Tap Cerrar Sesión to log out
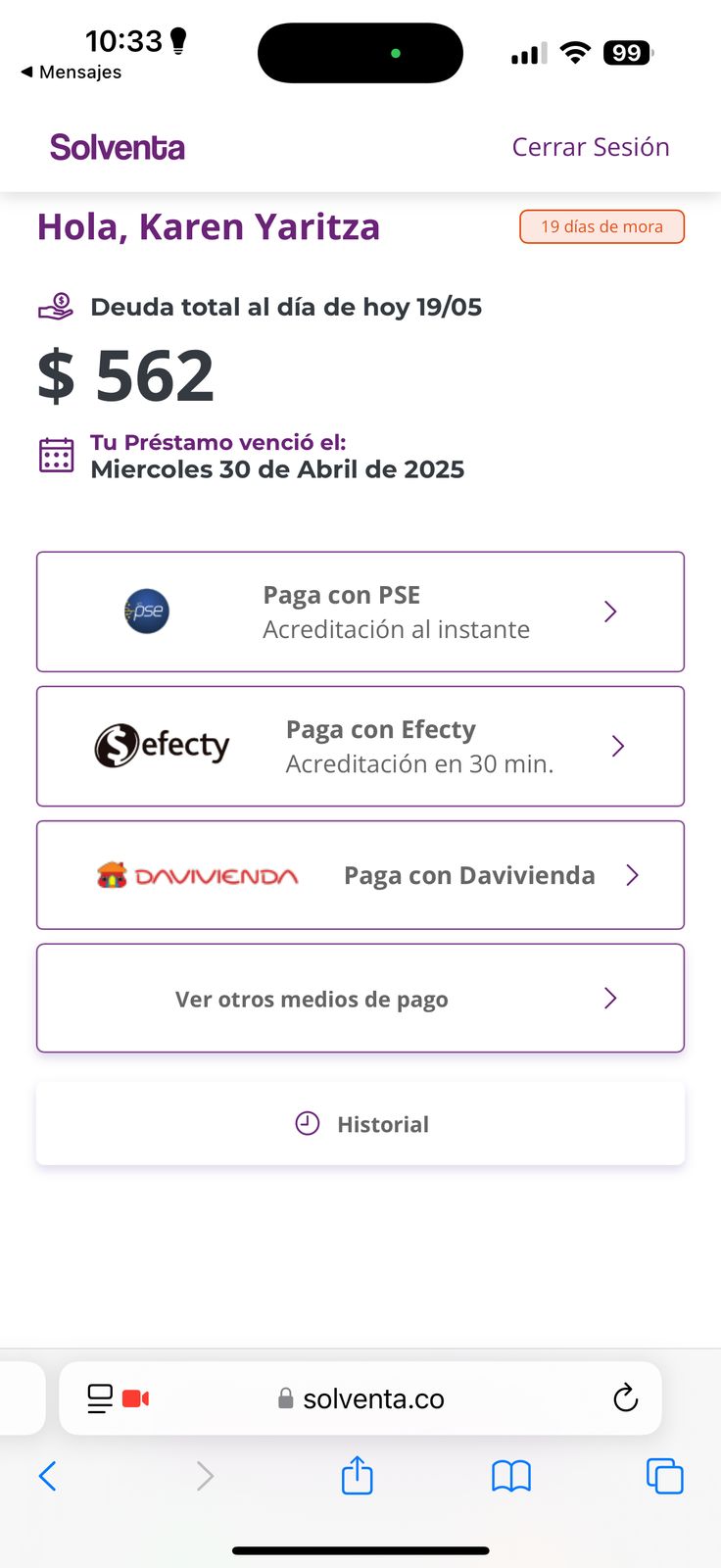The width and height of the screenshot is (721, 1568). pos(591,147)
